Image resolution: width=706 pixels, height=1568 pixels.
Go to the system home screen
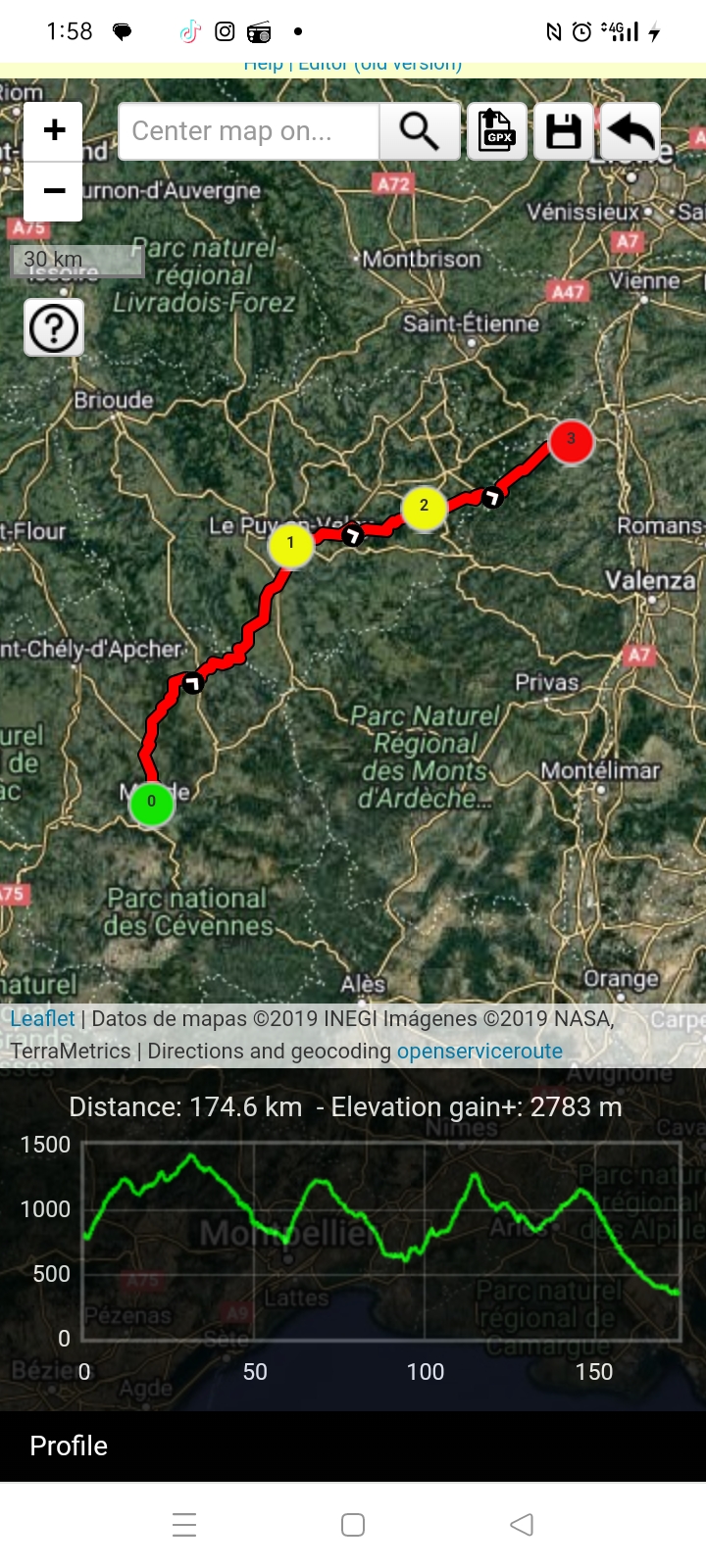353,1525
